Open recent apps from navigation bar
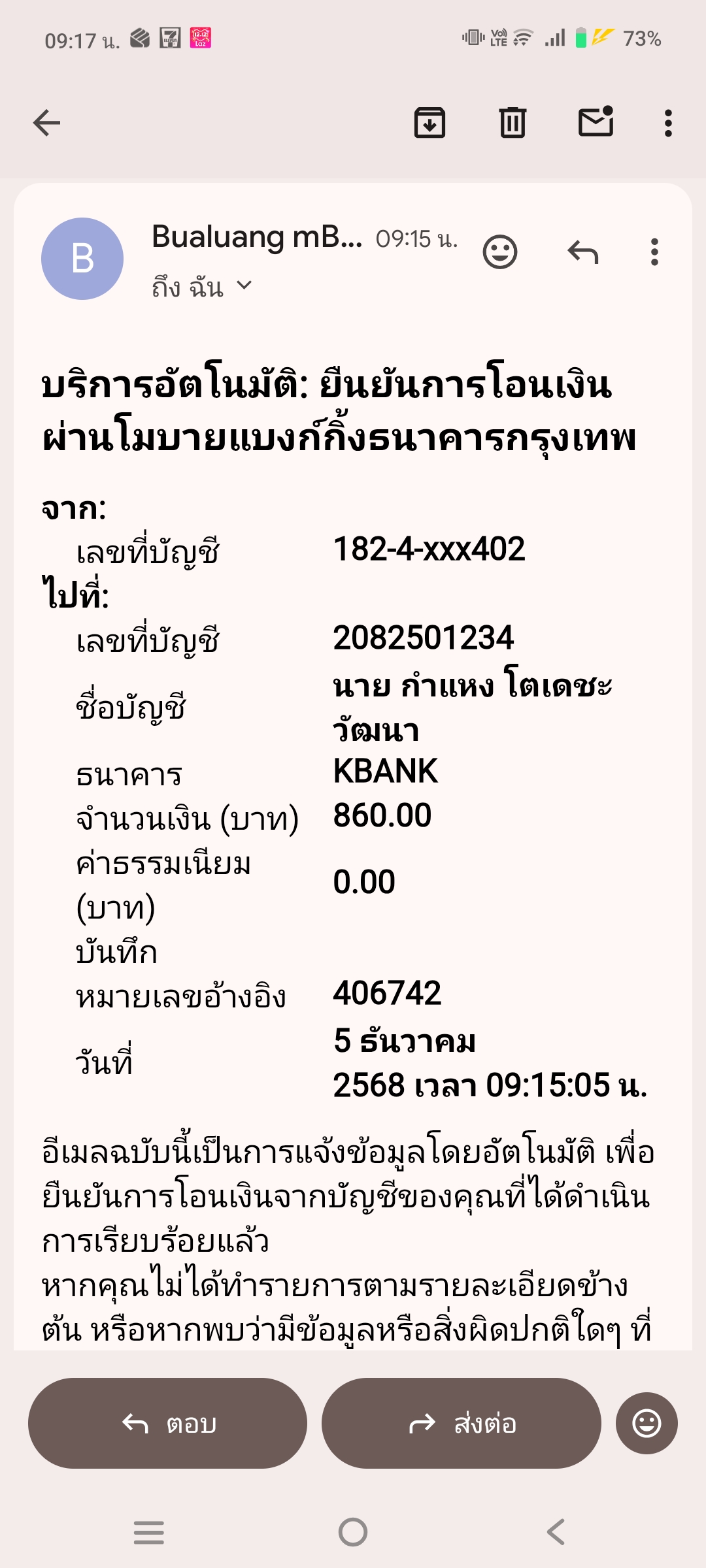Screen dimensions: 706x1568 149,1532
